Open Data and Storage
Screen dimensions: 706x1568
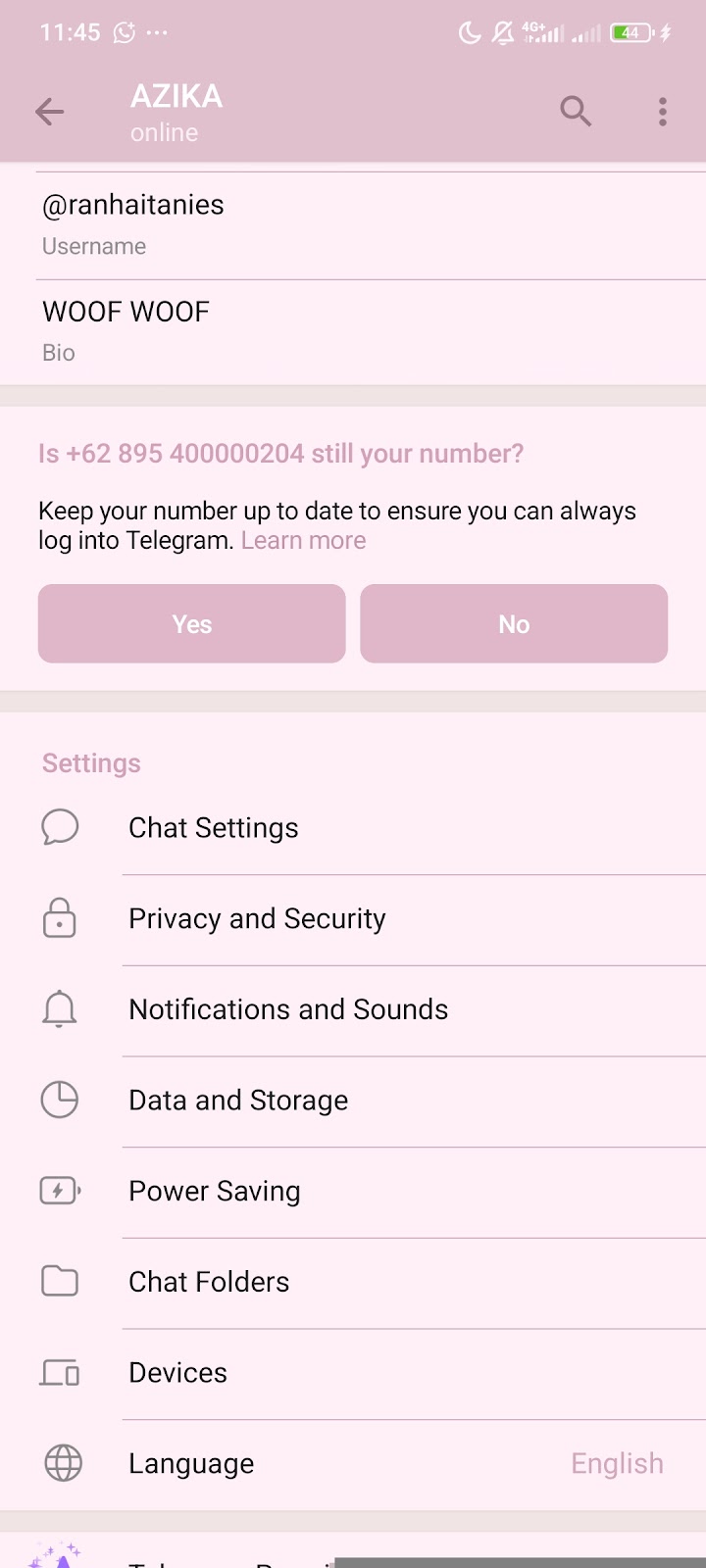353,1101
